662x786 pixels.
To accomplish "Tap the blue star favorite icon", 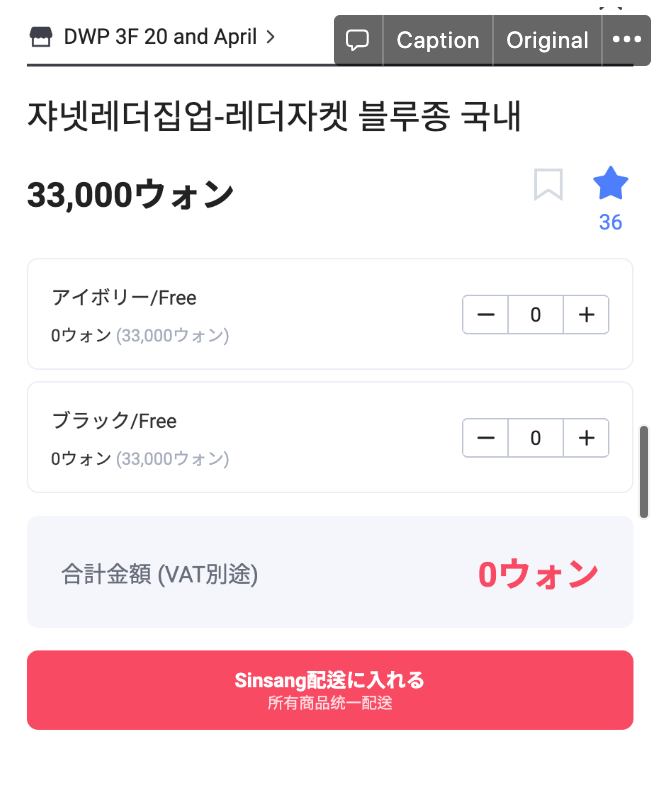I will [x=610, y=185].
